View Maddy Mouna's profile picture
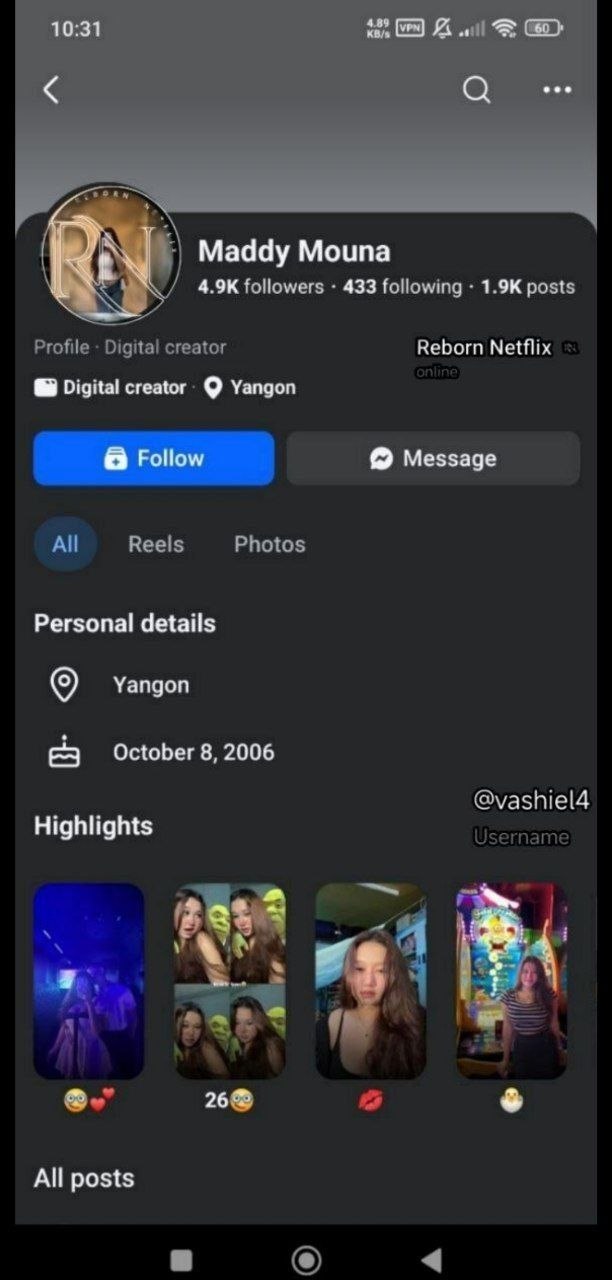Screen dimensions: 612x1280 (x=111, y=254)
